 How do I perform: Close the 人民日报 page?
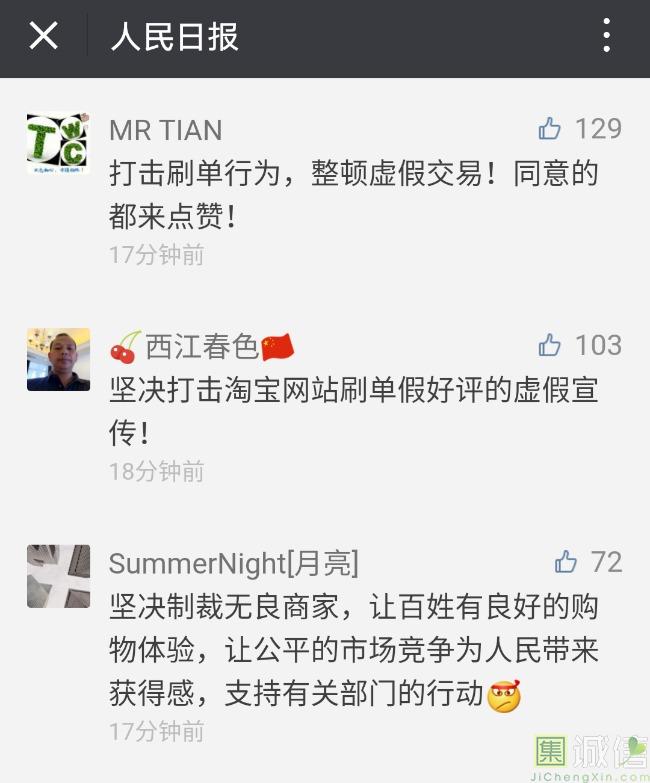click(x=43, y=37)
